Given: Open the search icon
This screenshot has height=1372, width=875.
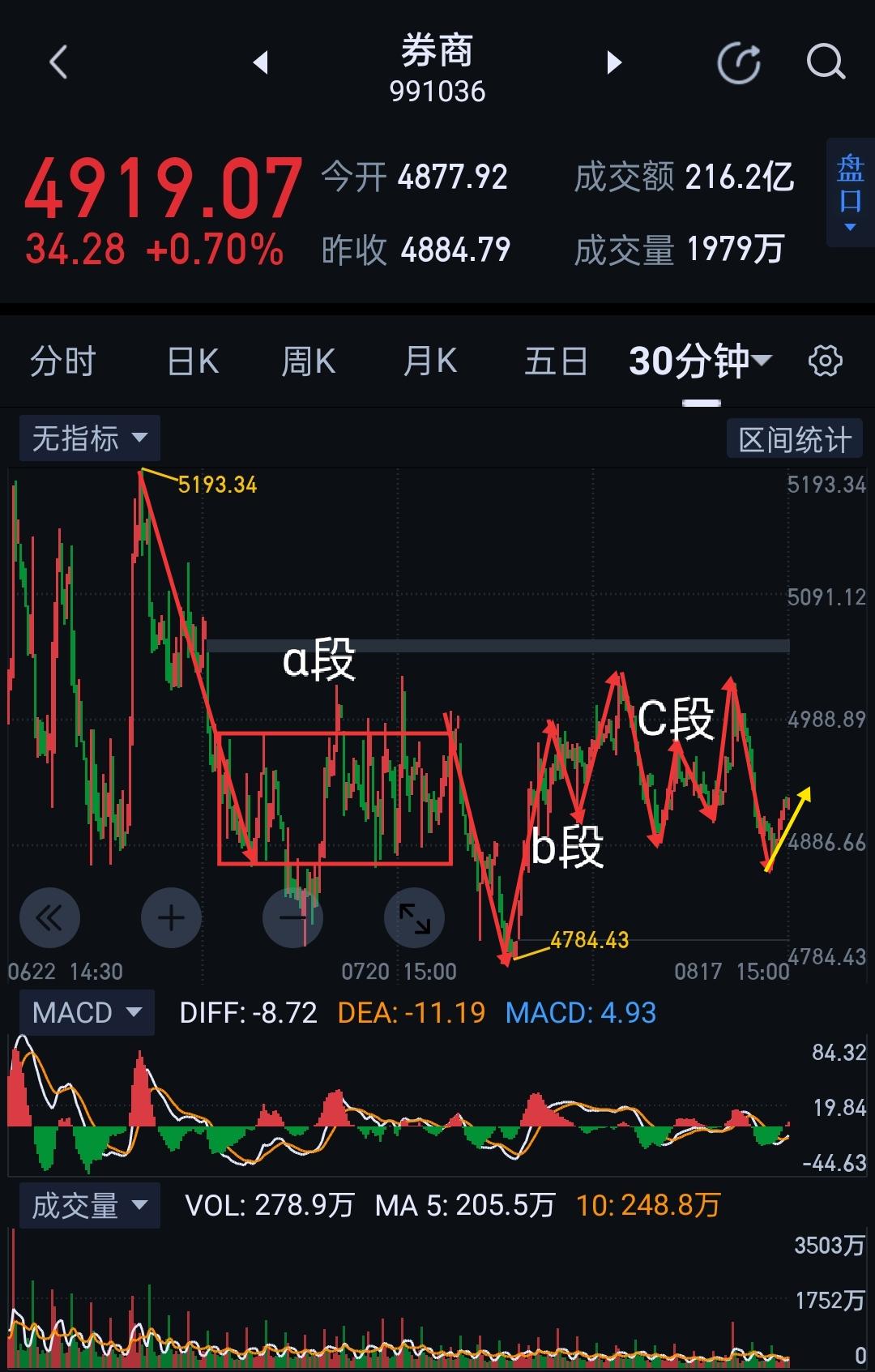Looking at the screenshot, I should 826,62.
